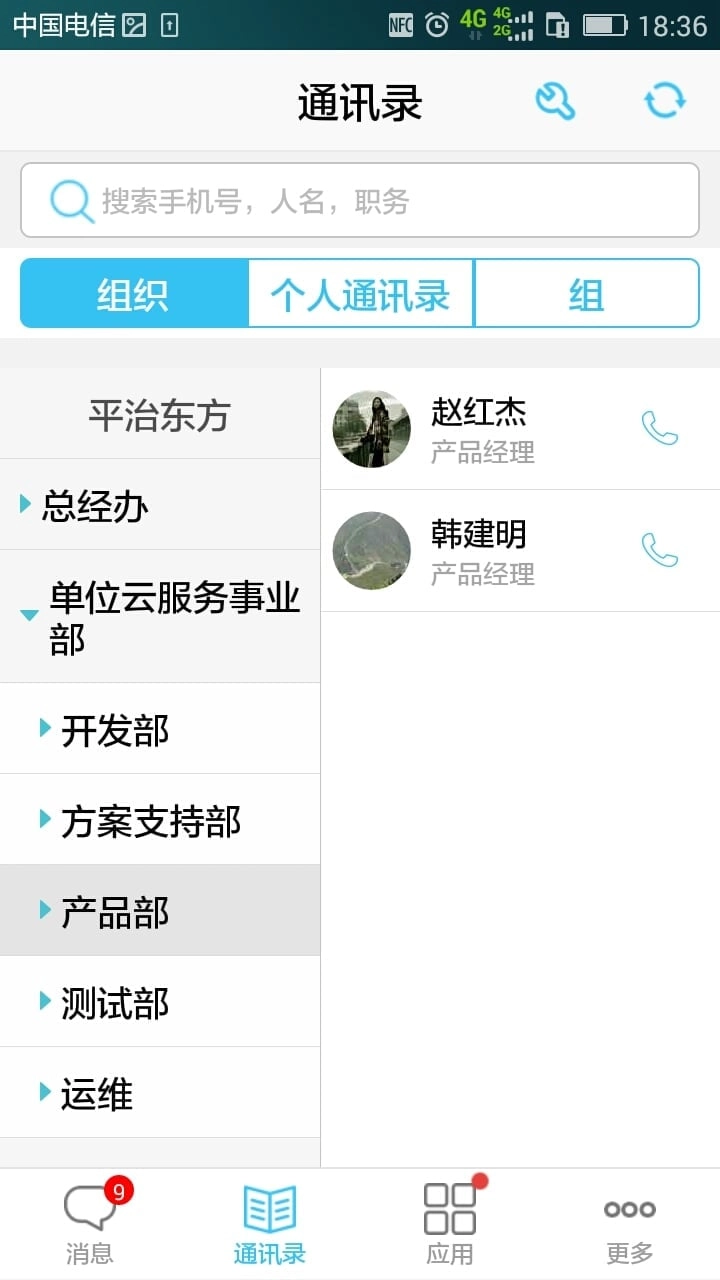The height and width of the screenshot is (1280, 720).
Task: Select the 通讯录 tab at the bottom
Action: pyautogui.click(x=269, y=1220)
